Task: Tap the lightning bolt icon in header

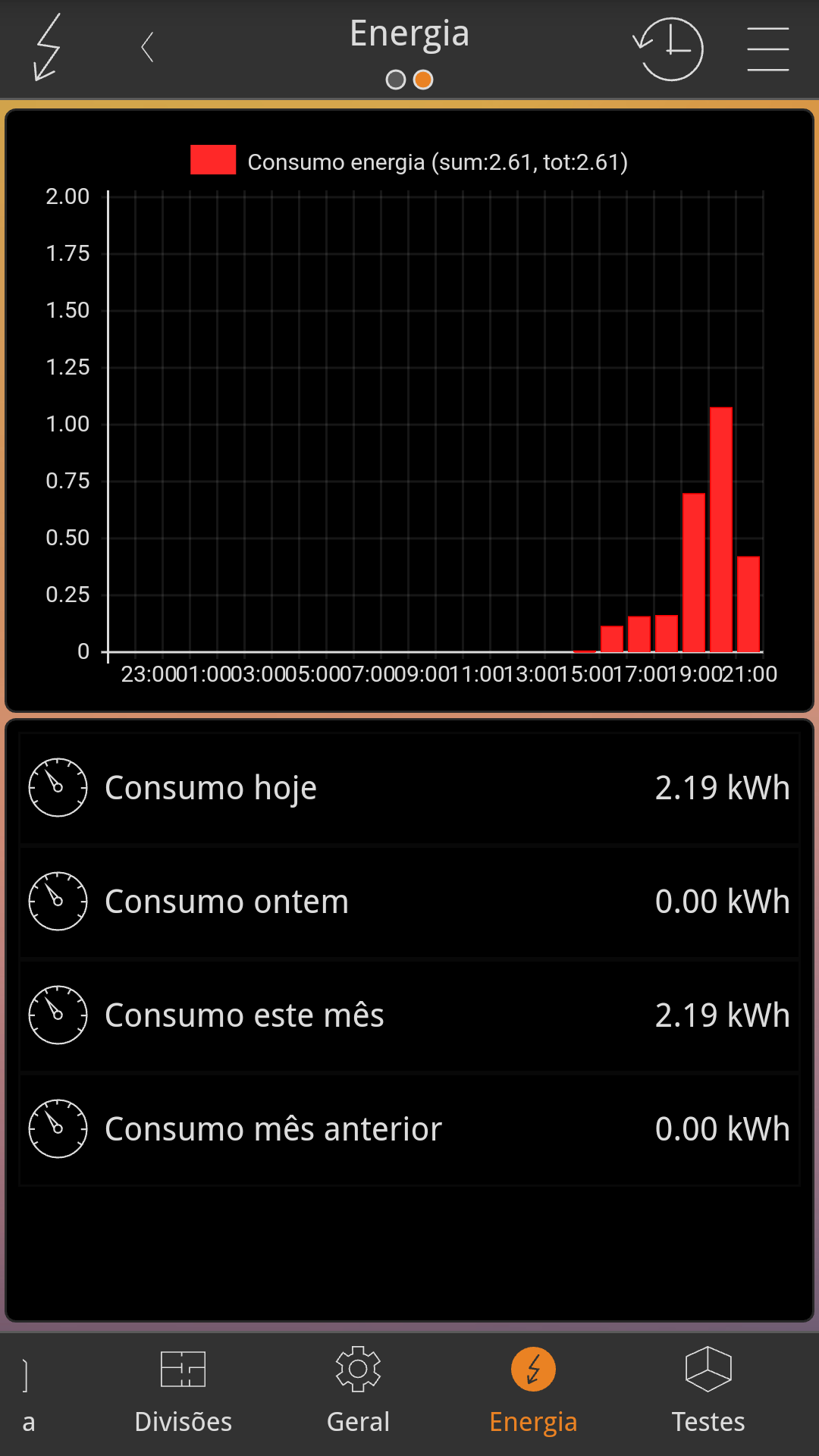Action: pos(47,48)
